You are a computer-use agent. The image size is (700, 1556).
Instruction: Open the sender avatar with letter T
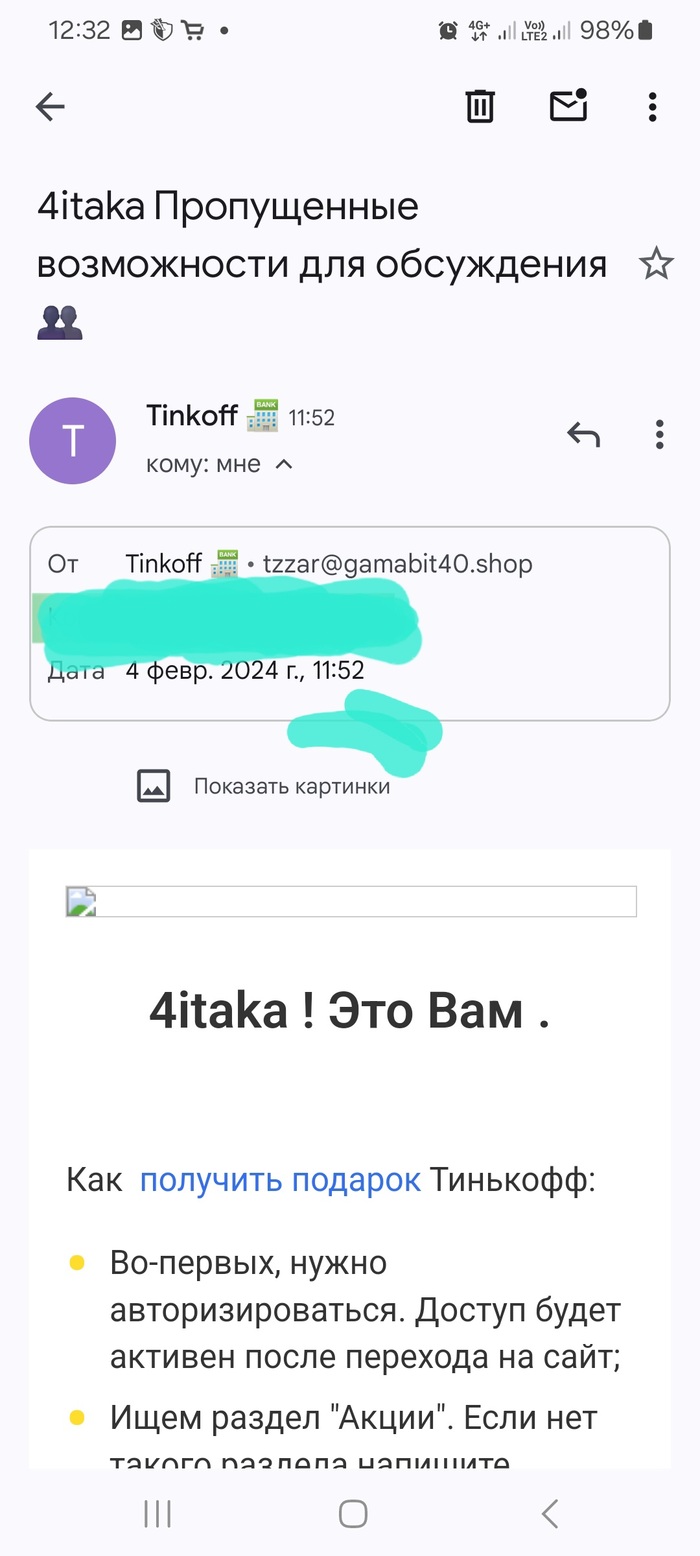pos(73,441)
